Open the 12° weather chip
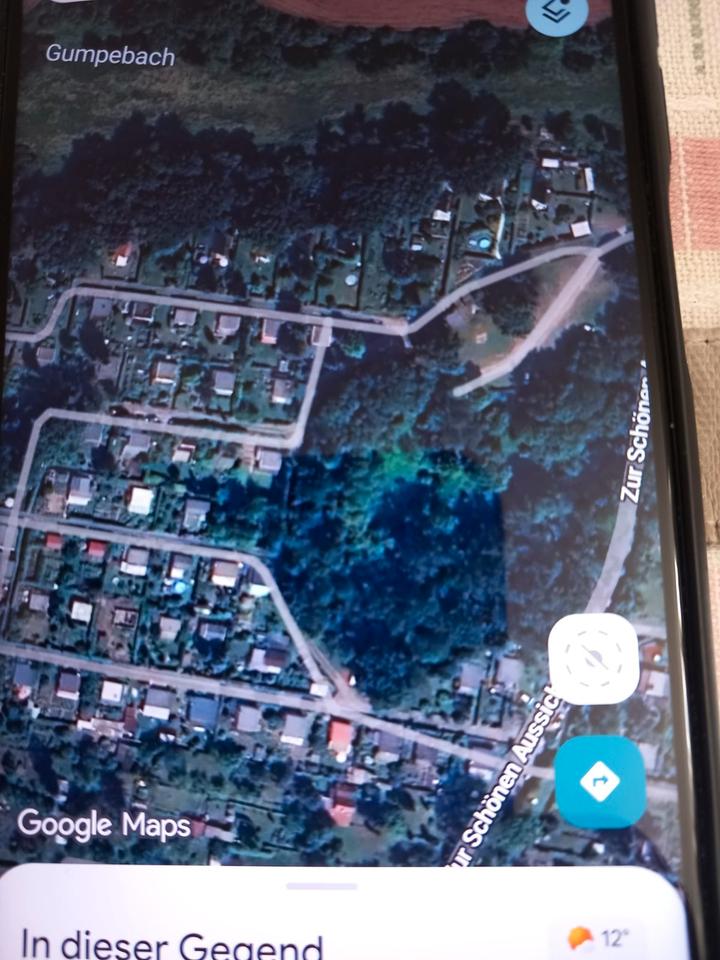The width and height of the screenshot is (720, 960). [x=597, y=938]
